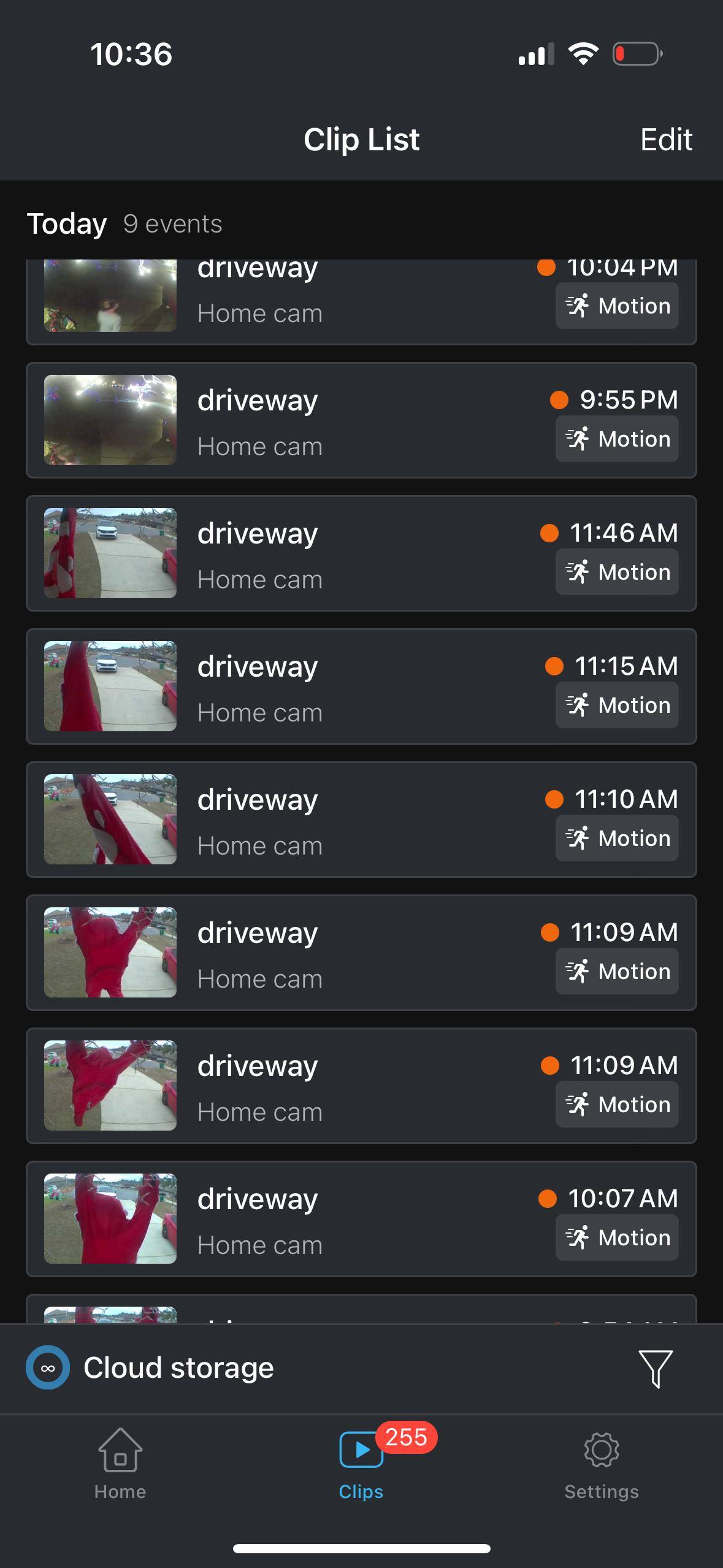Image resolution: width=723 pixels, height=1568 pixels.
Task: Open the Settings tab
Action: pos(601,1464)
